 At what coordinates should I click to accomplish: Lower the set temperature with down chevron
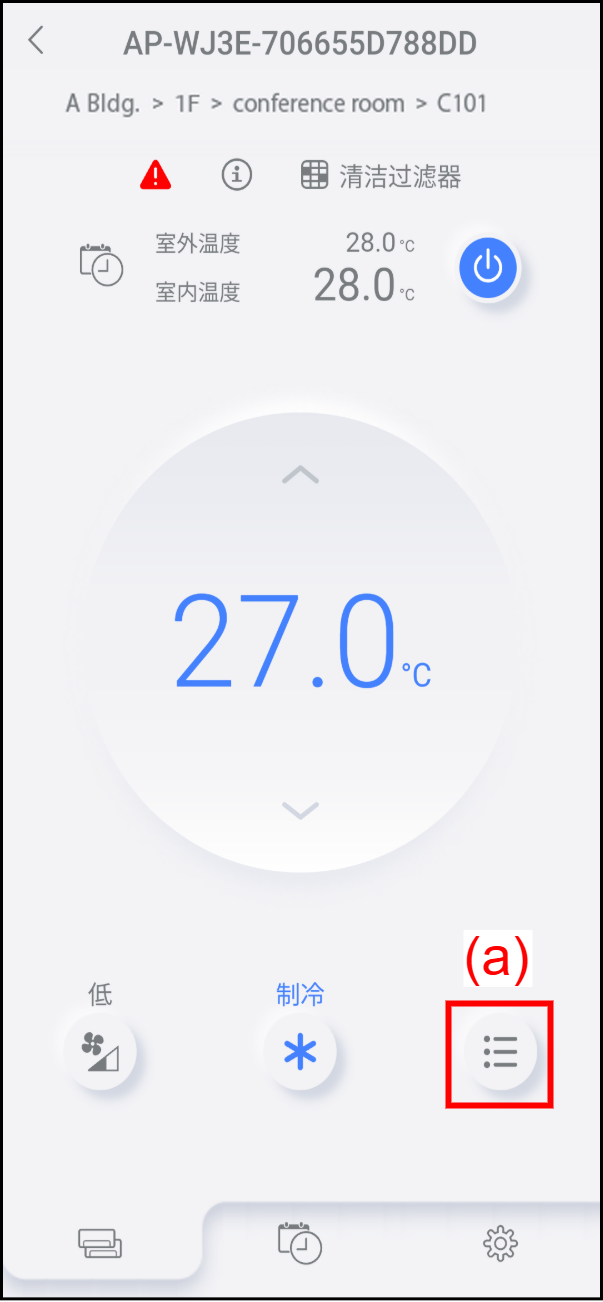pos(300,809)
